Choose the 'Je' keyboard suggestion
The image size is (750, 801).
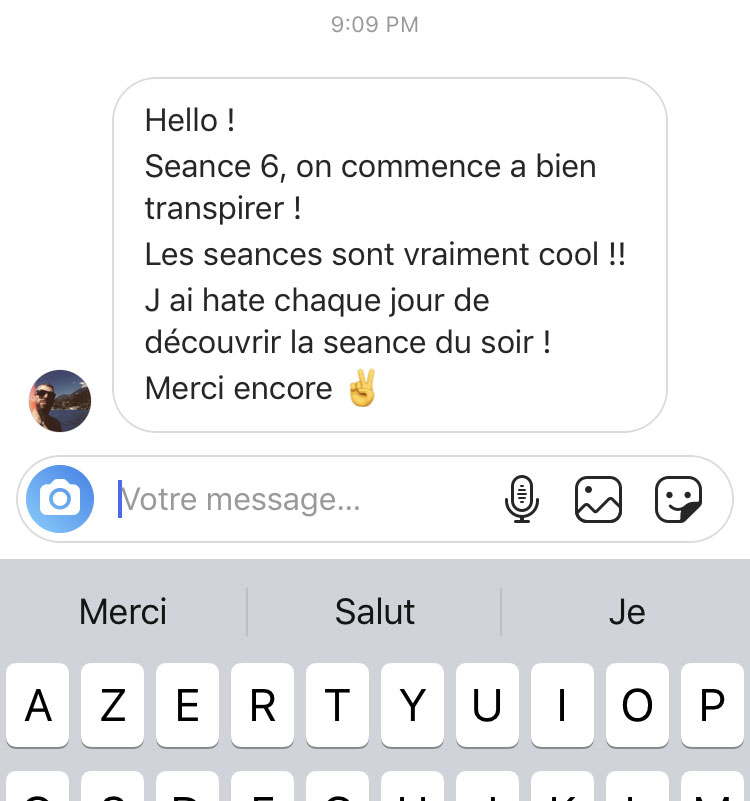tap(627, 612)
